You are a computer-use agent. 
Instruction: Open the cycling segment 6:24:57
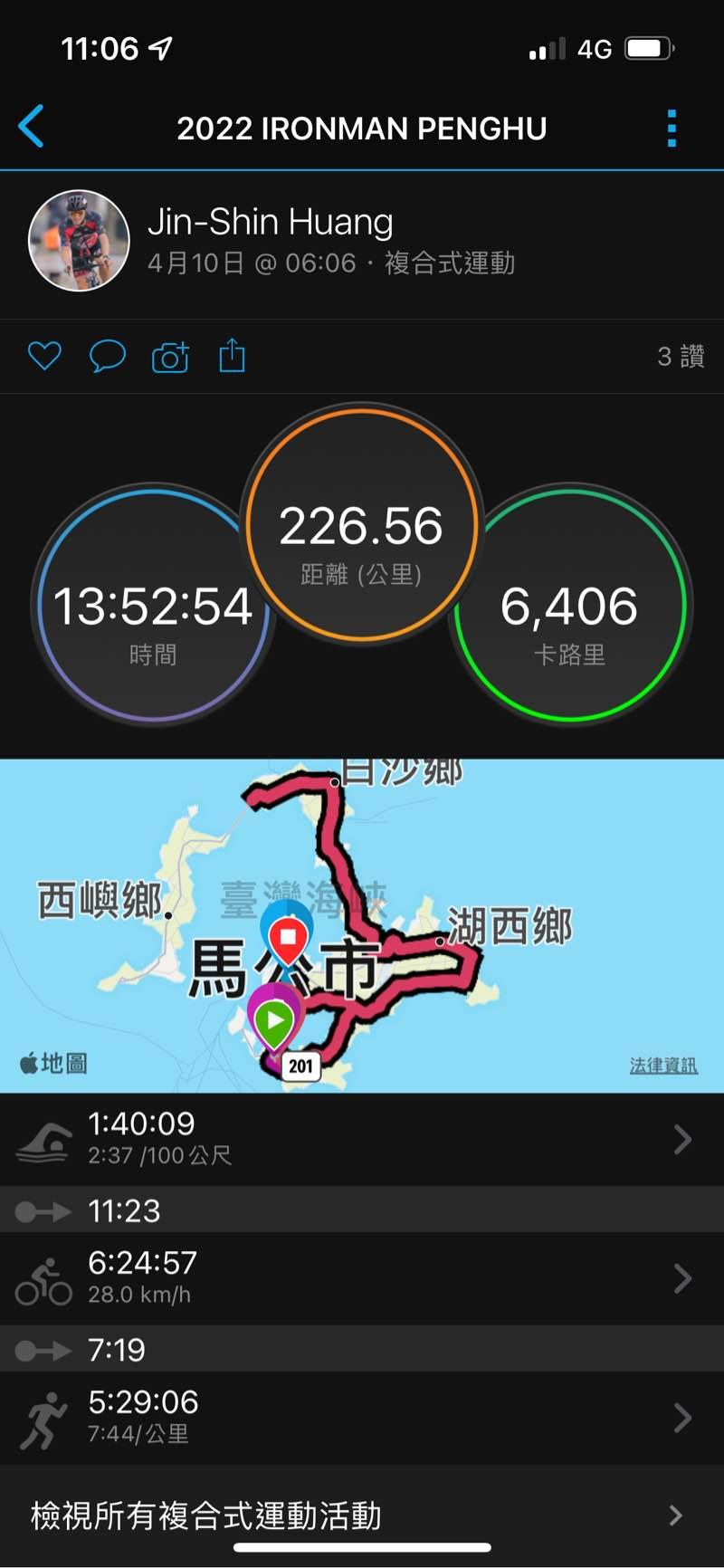click(x=362, y=1277)
